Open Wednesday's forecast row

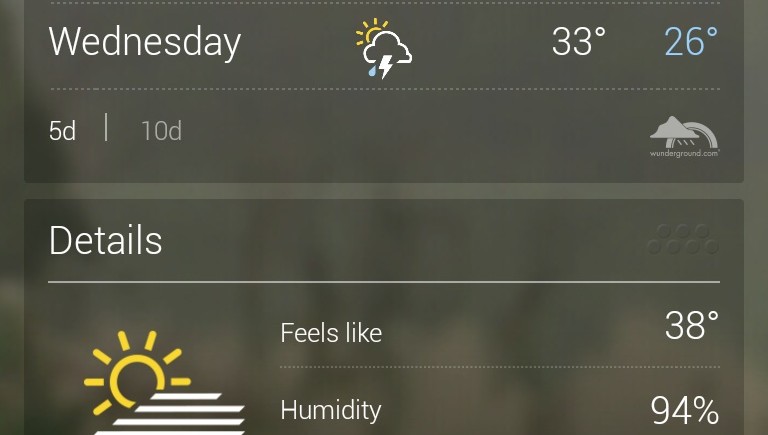383,43
